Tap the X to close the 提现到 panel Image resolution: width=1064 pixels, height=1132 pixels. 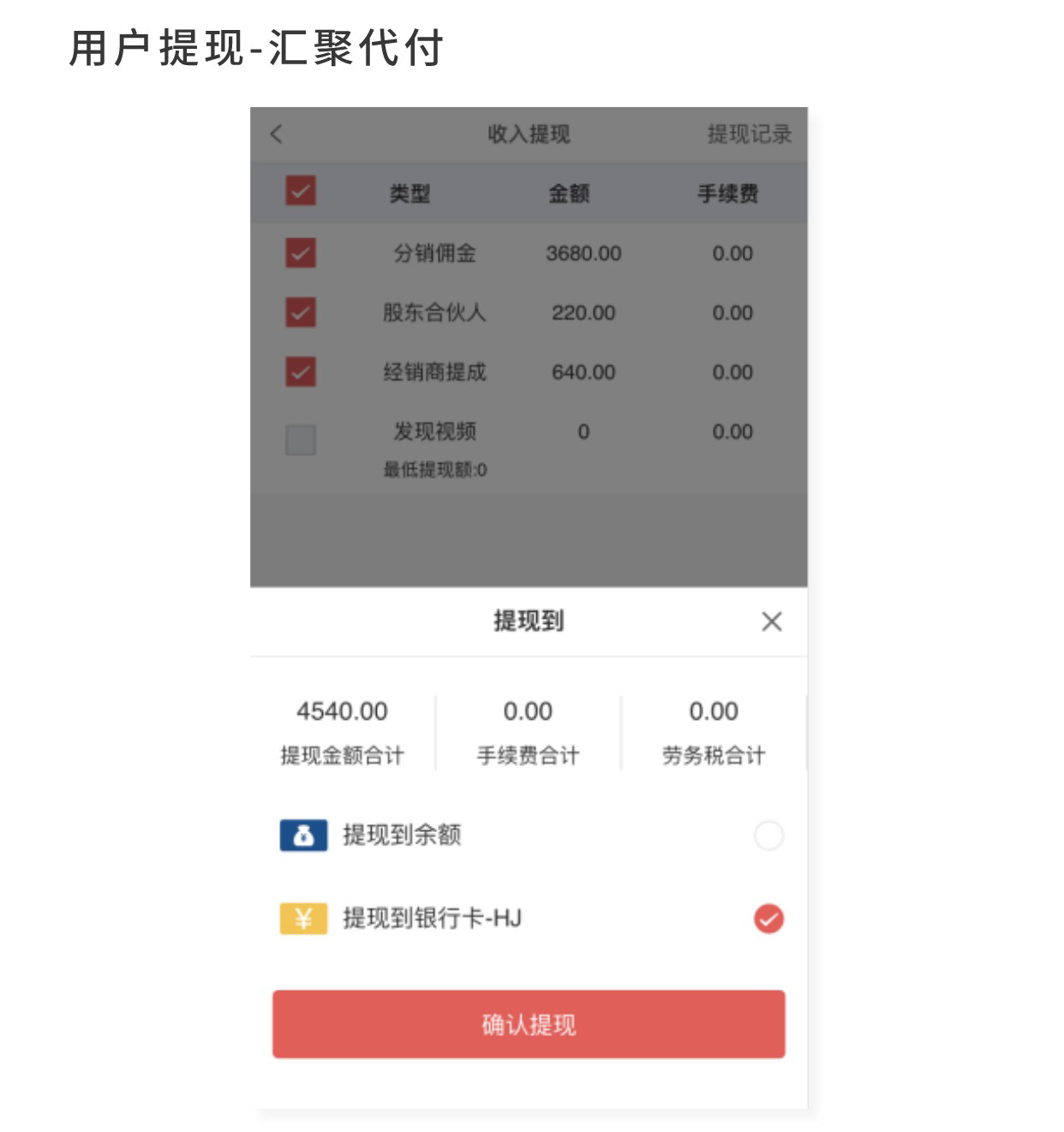[772, 622]
